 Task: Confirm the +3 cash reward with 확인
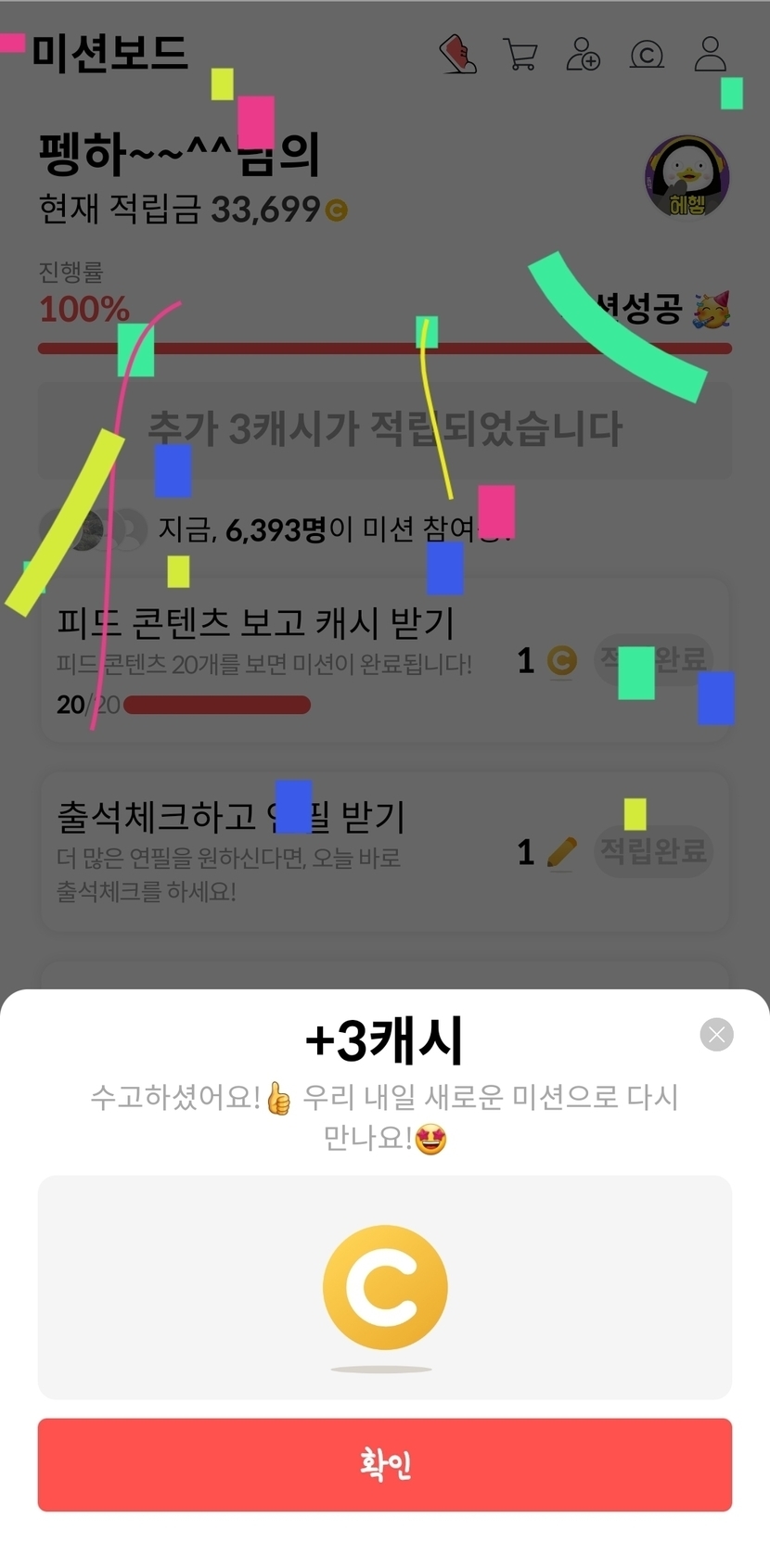click(385, 1464)
